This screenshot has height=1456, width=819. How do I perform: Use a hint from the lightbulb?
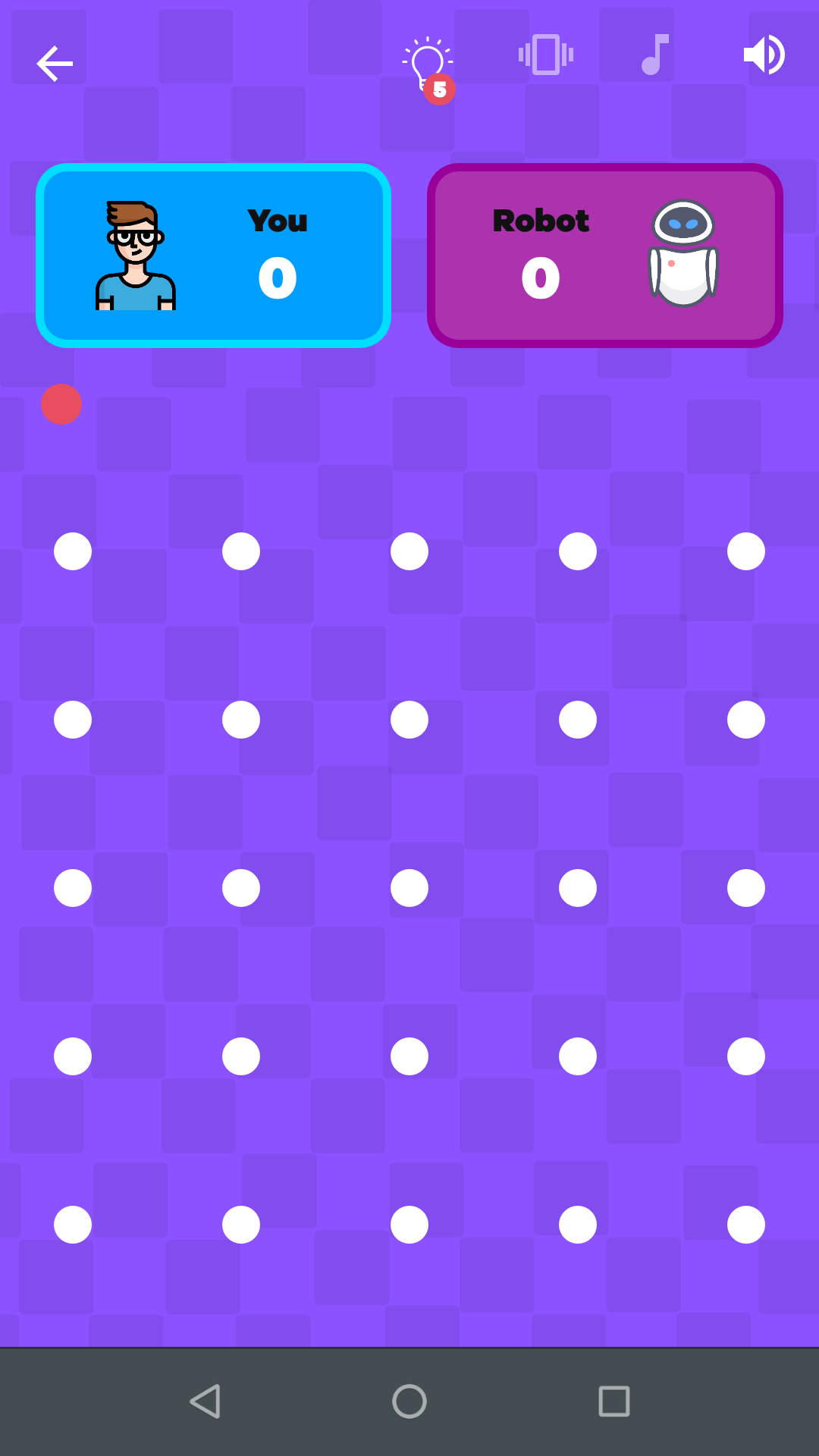[428, 65]
